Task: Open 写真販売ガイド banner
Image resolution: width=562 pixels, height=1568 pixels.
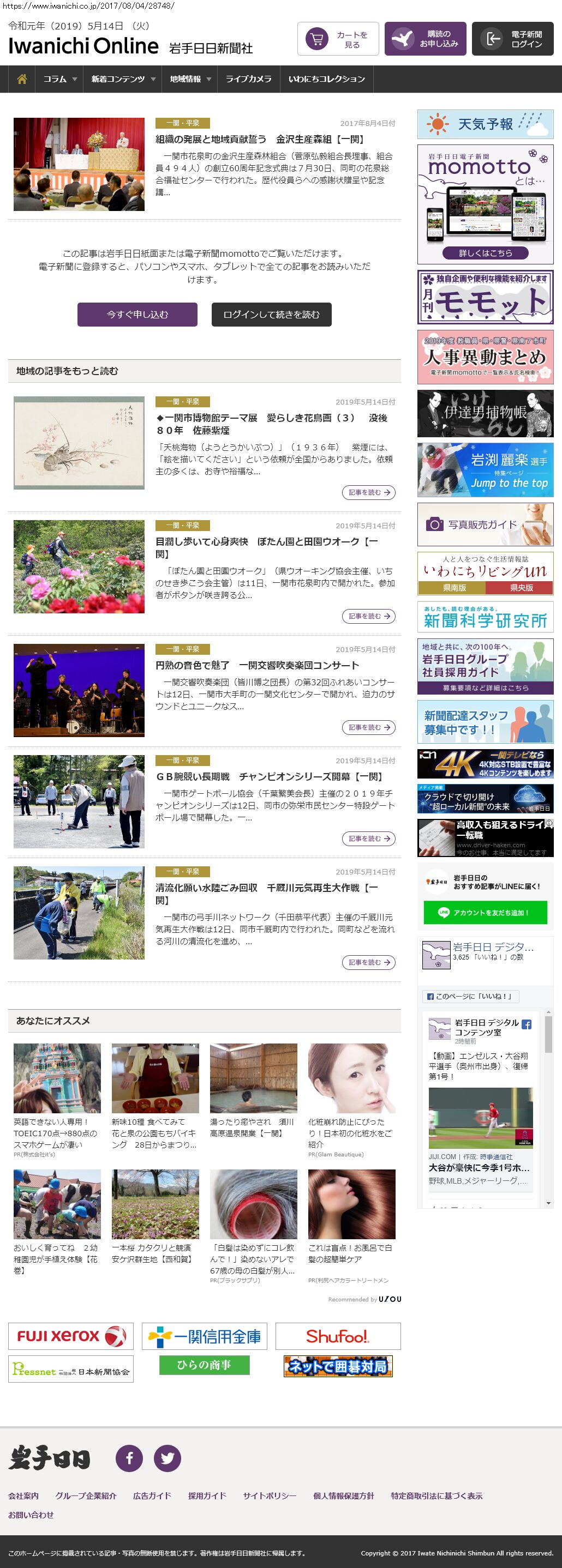Action: pos(485,524)
